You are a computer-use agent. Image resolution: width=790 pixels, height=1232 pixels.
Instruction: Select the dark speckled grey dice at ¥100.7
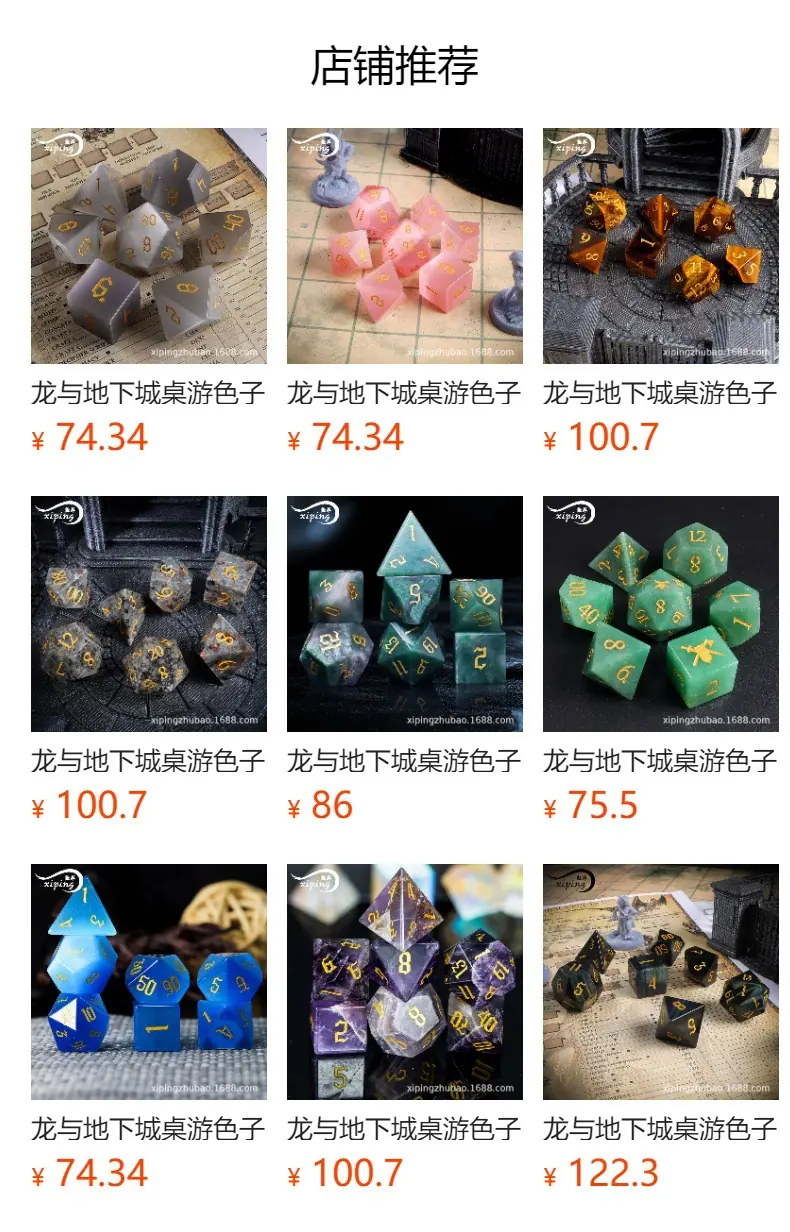[x=149, y=614]
